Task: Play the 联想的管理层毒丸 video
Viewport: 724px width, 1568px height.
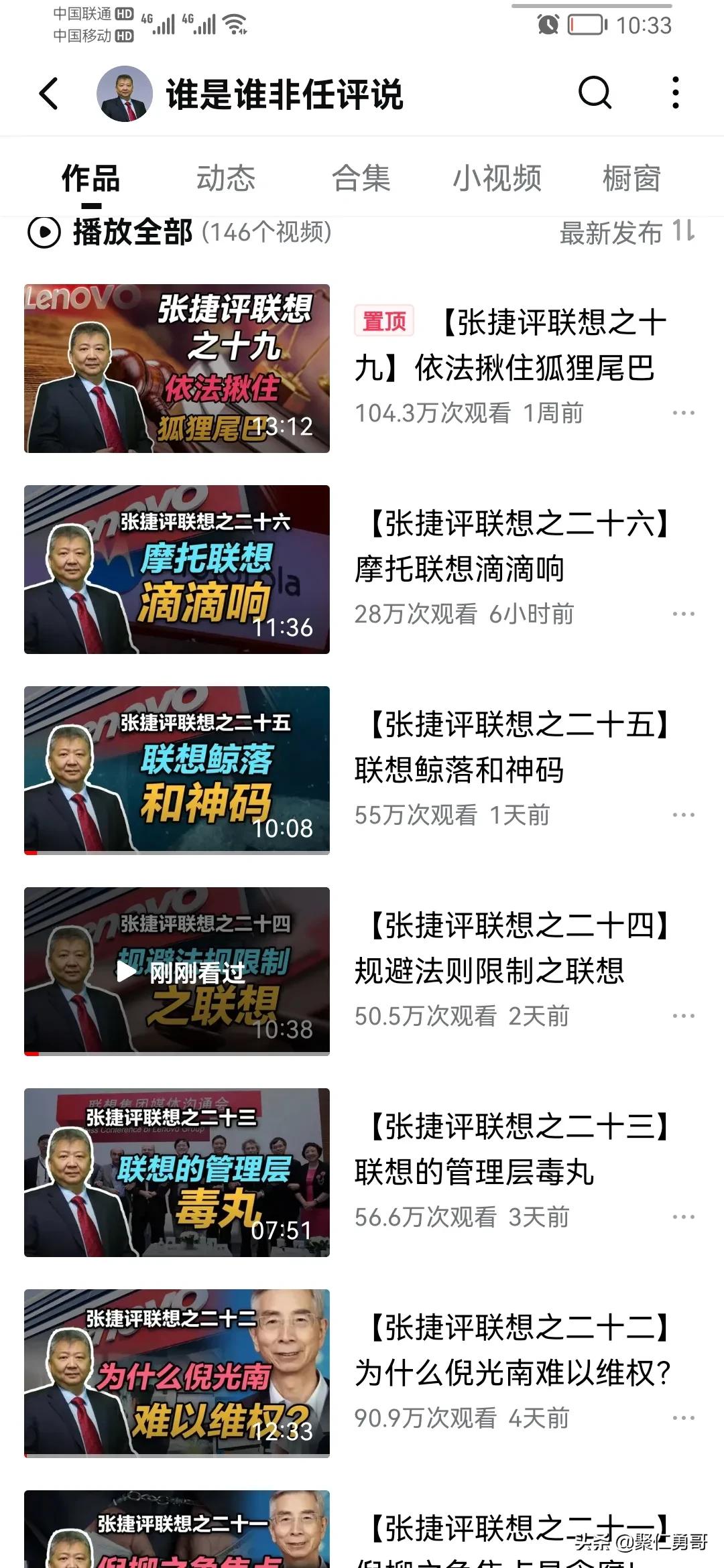Action: pyautogui.click(x=177, y=1173)
